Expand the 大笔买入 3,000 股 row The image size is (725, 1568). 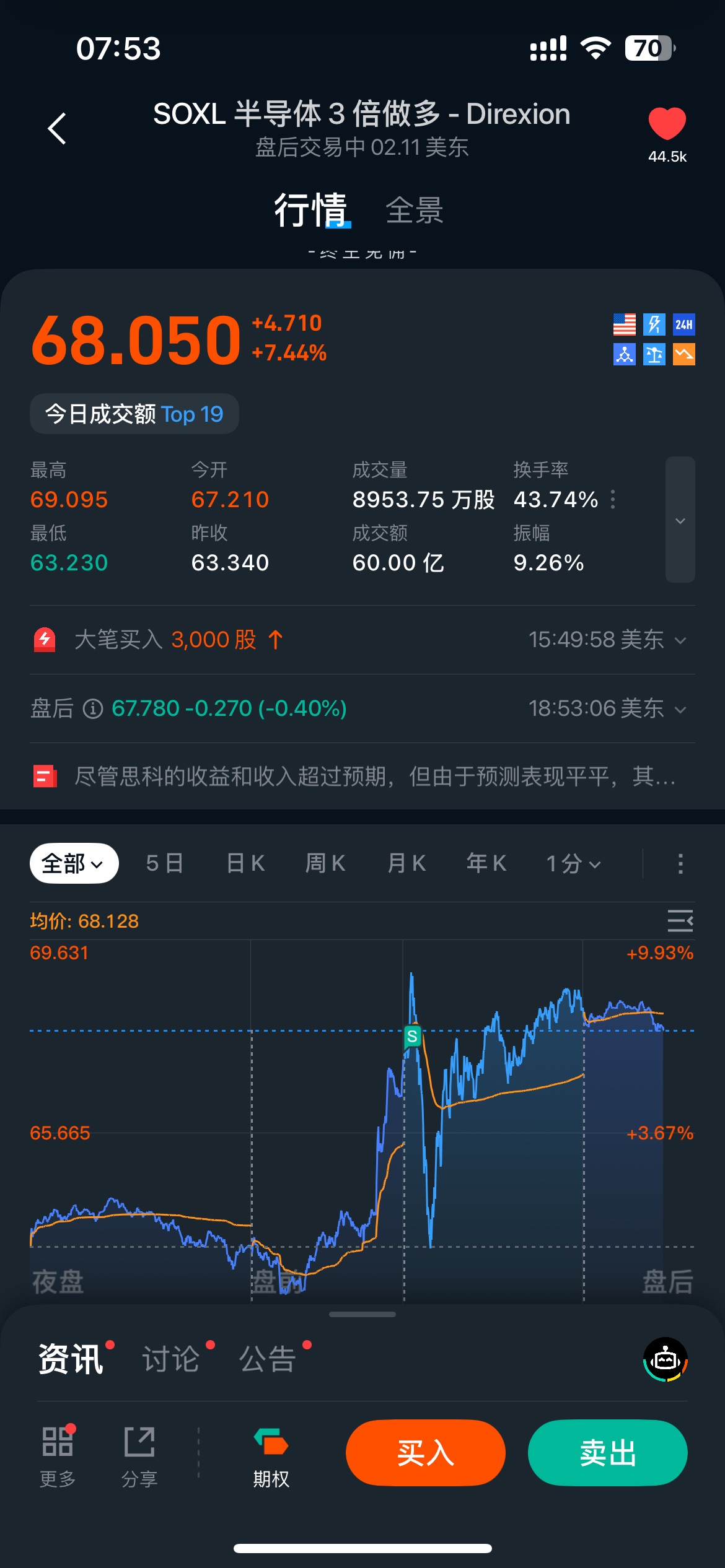680,640
